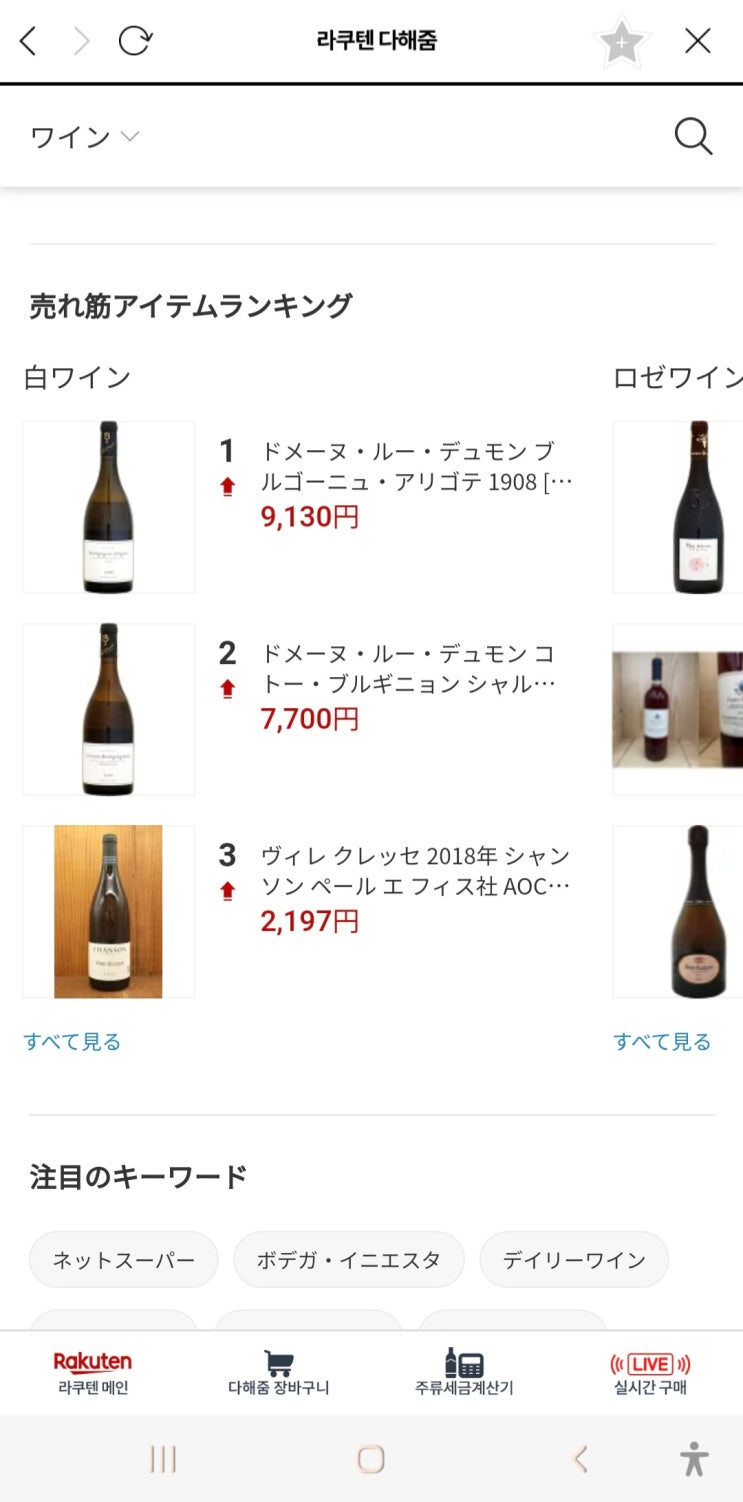The height and width of the screenshot is (1502, 743).
Task: Reload the current page
Action: (x=134, y=41)
